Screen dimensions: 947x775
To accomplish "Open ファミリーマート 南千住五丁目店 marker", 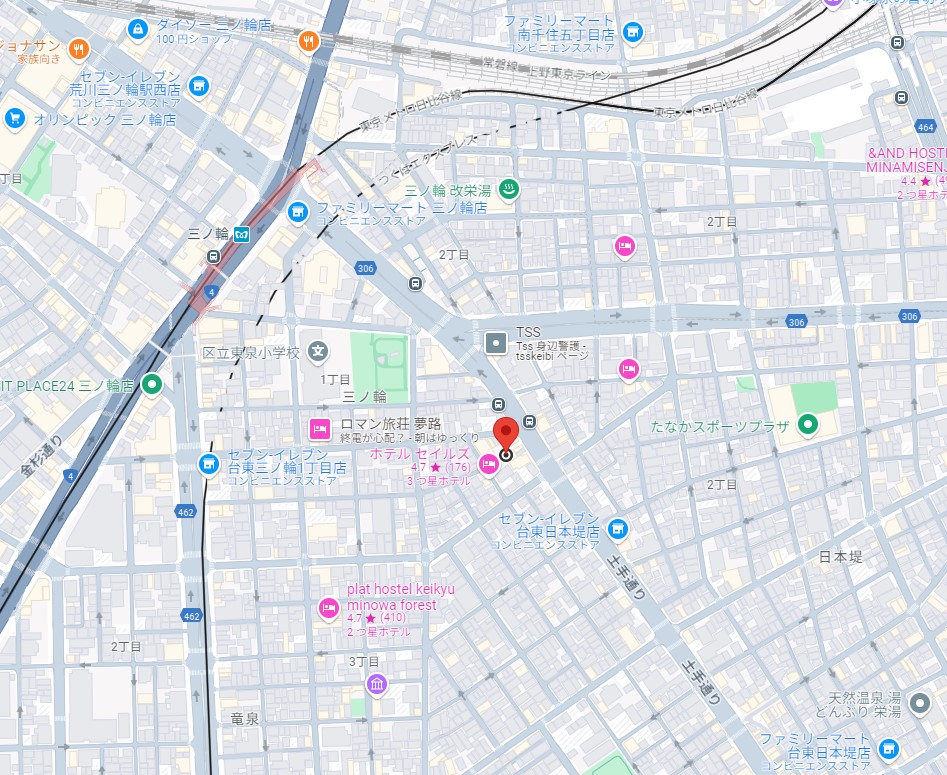I will 631,33.
